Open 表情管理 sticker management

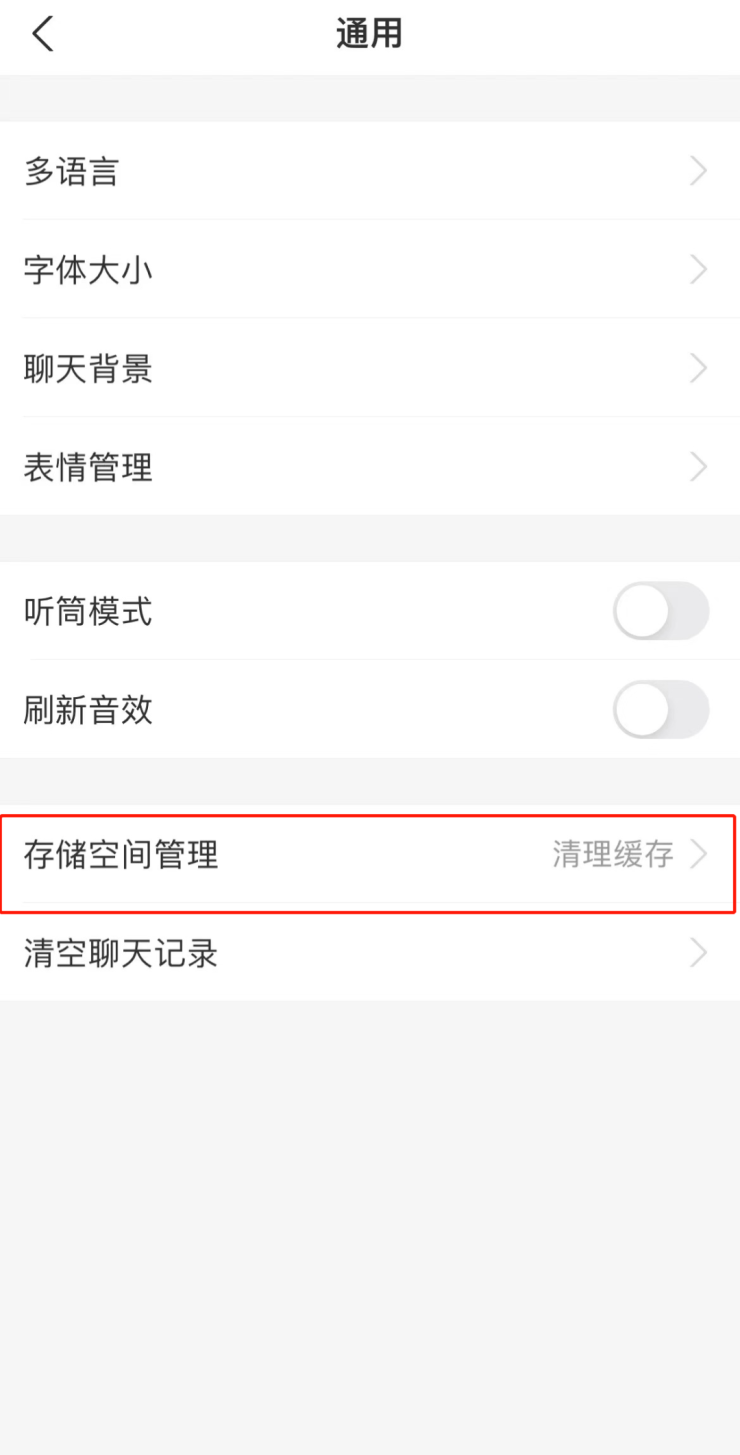(368, 467)
